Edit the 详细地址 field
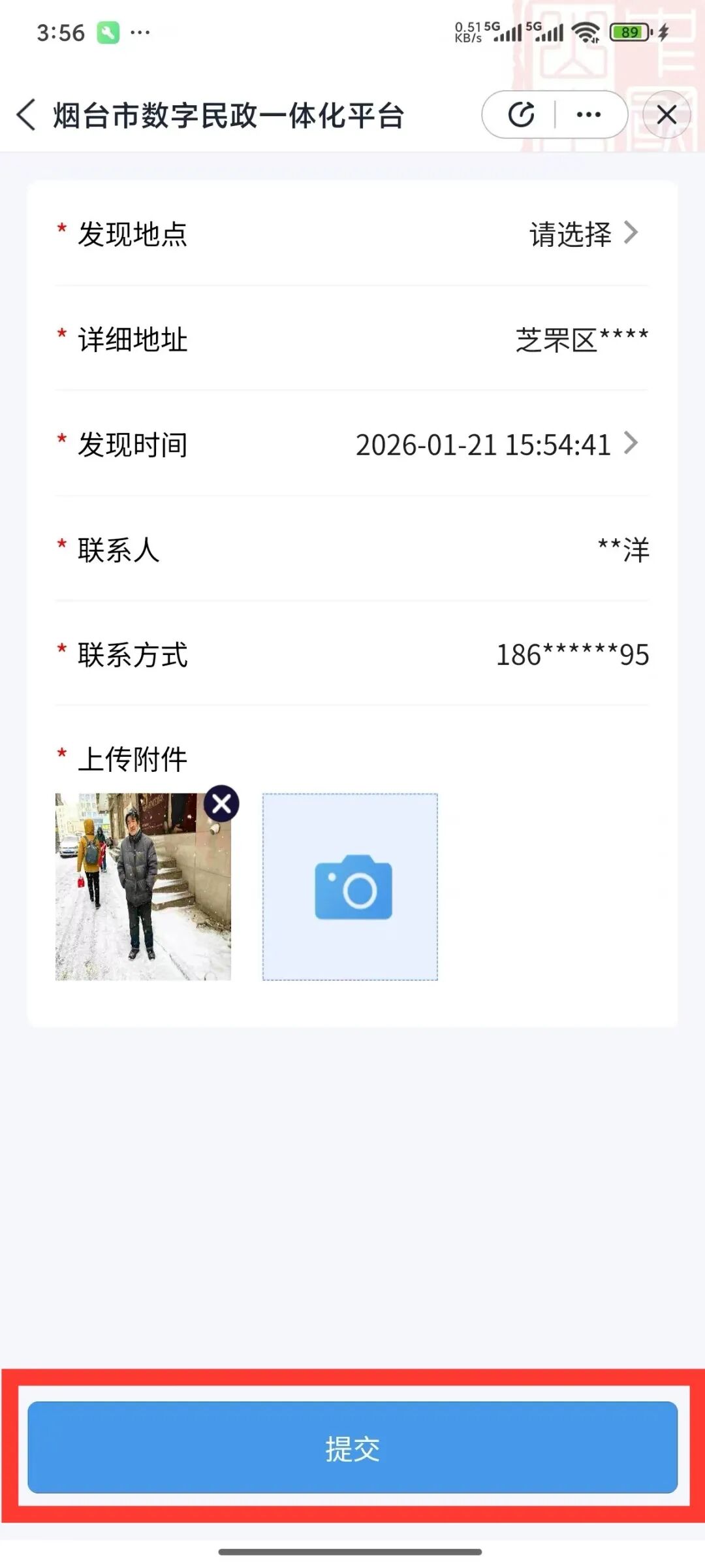 (x=581, y=340)
